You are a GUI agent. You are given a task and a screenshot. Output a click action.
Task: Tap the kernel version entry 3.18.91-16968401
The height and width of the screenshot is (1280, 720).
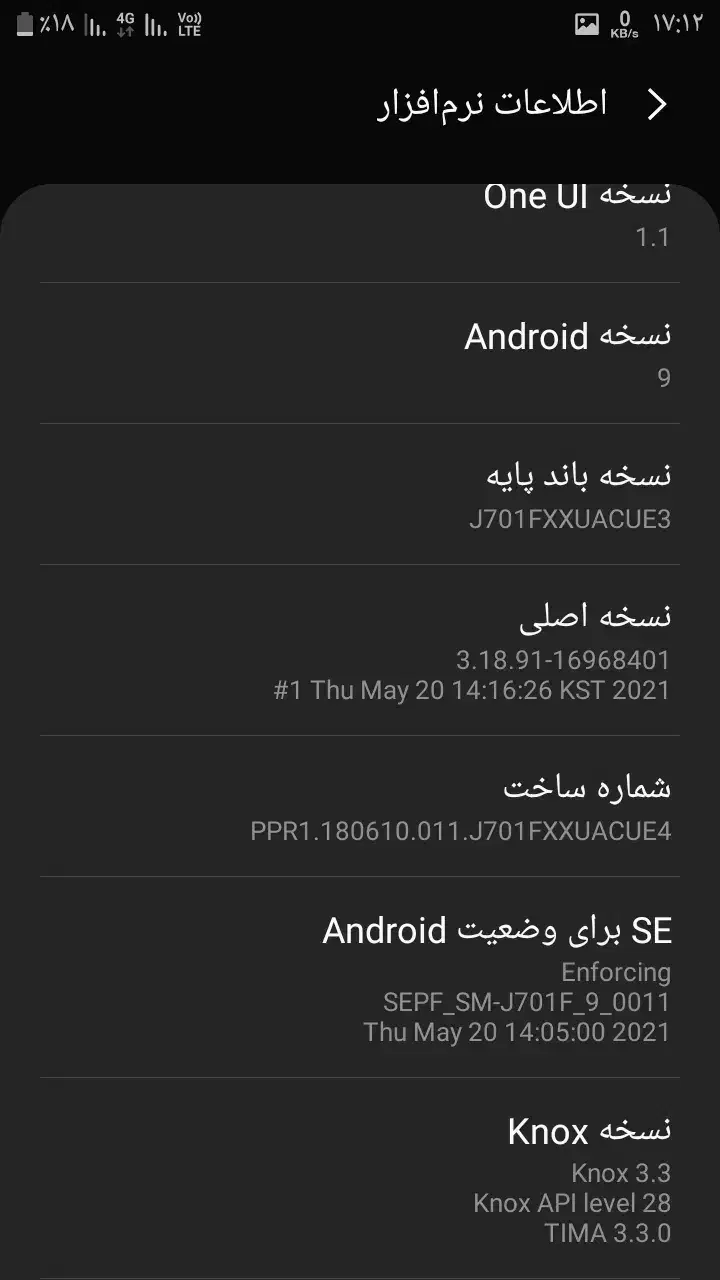click(360, 650)
